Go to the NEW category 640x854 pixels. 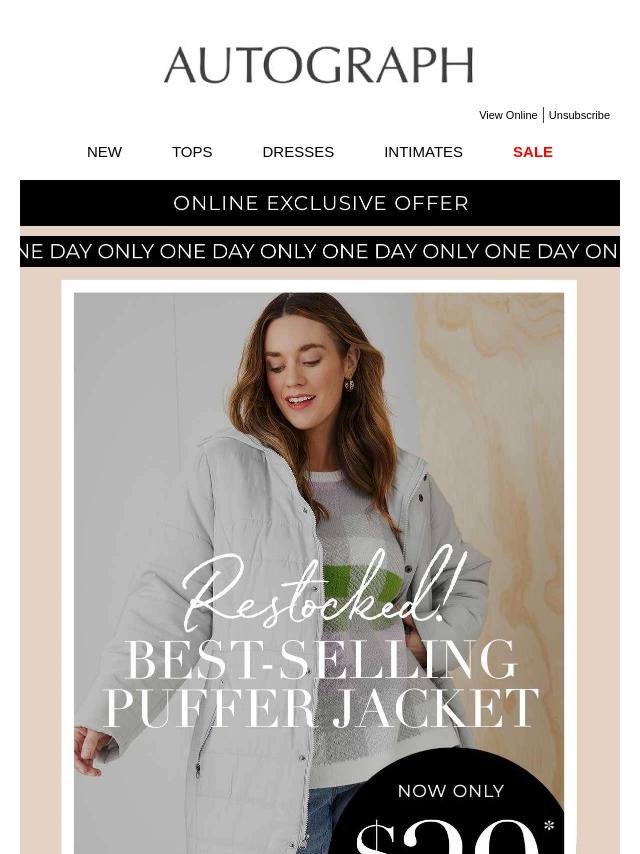pos(104,152)
